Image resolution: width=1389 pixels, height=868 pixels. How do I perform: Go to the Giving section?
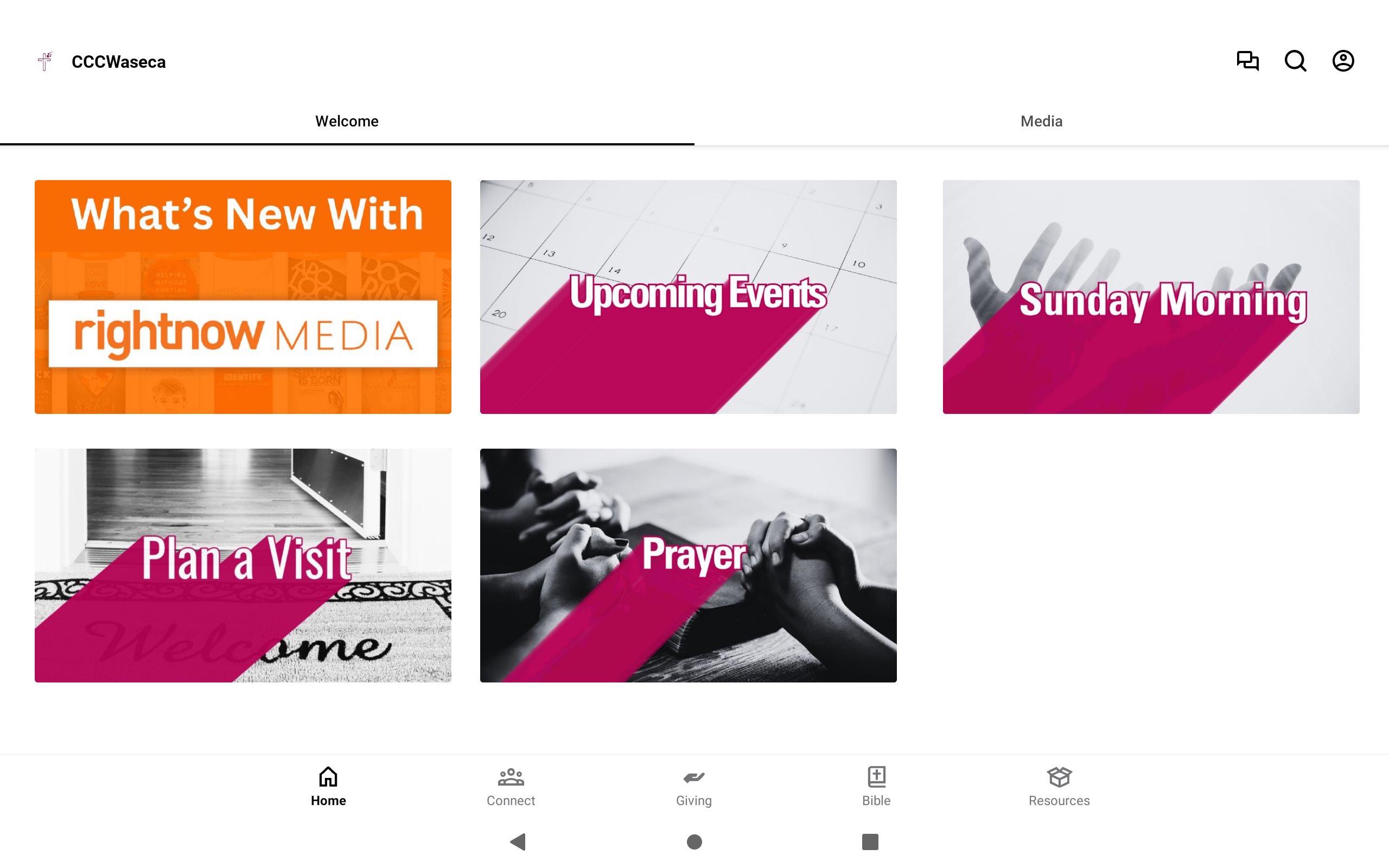693,787
